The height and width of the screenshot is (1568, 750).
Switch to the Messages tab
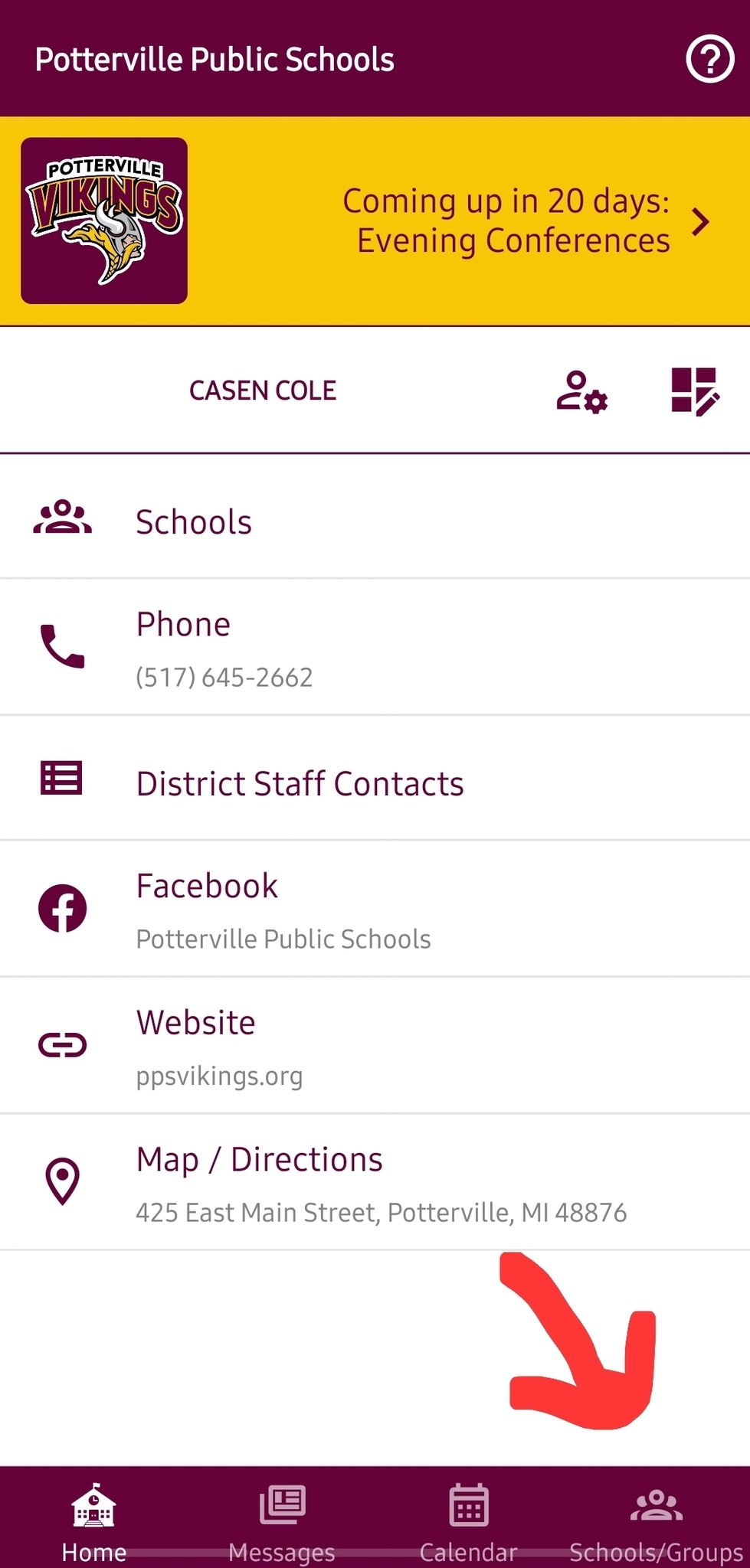281,1520
